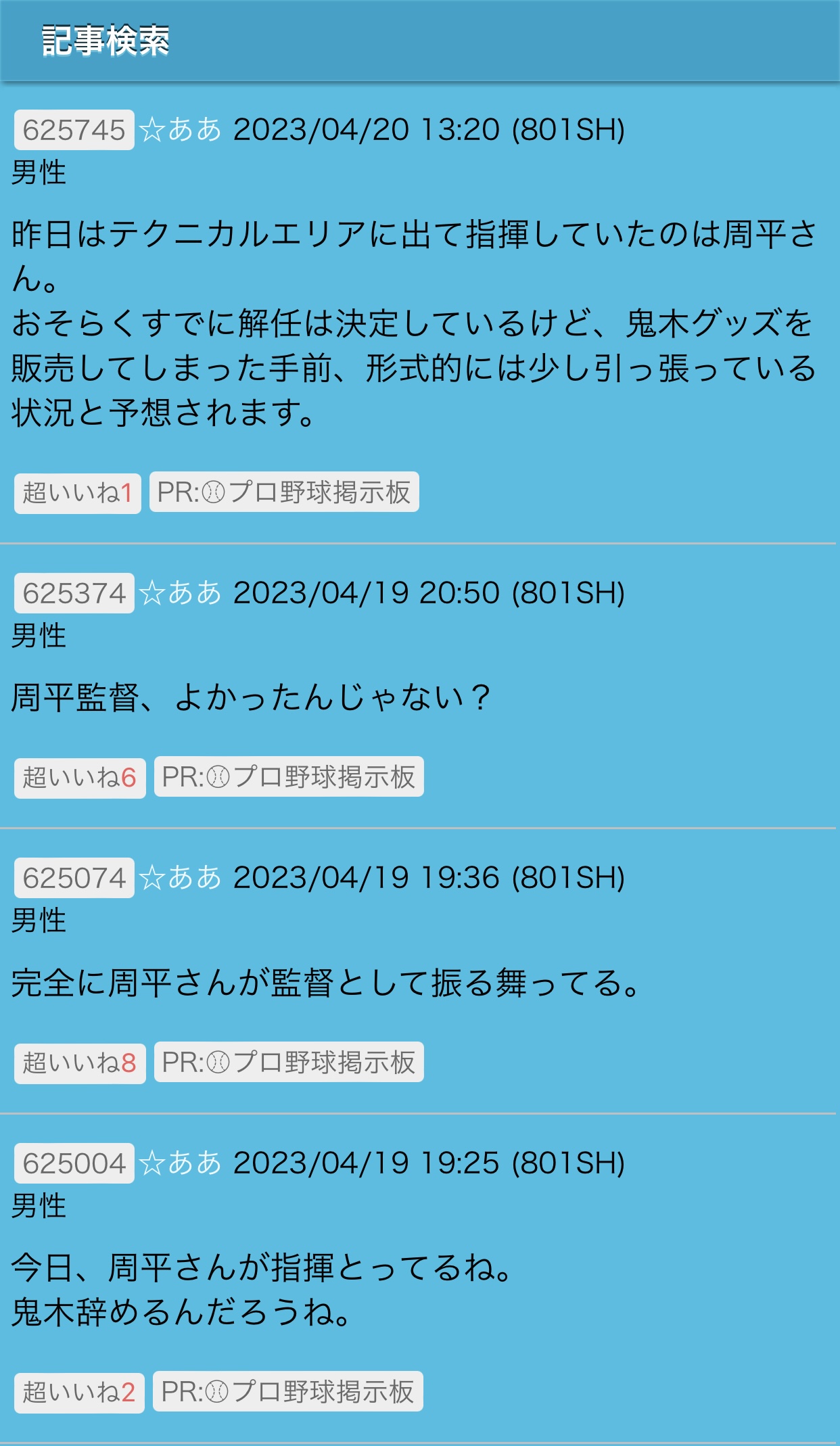Screen dimensions: 840x1446
Task: Open the PR プロ野球掲示板 link under post 625745
Action: click(284, 492)
